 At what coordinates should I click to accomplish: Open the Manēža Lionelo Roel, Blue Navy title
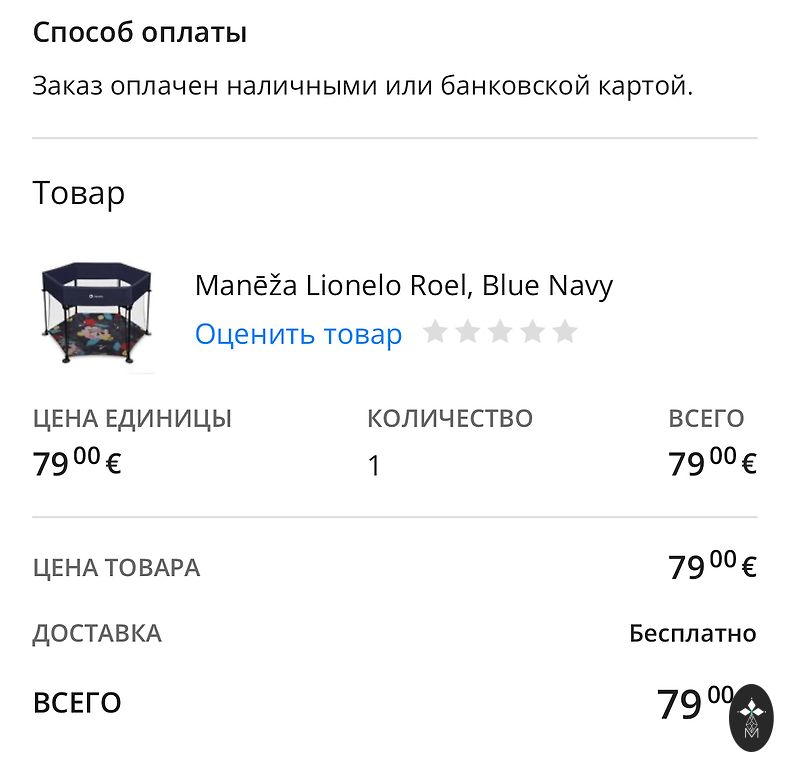(x=404, y=286)
